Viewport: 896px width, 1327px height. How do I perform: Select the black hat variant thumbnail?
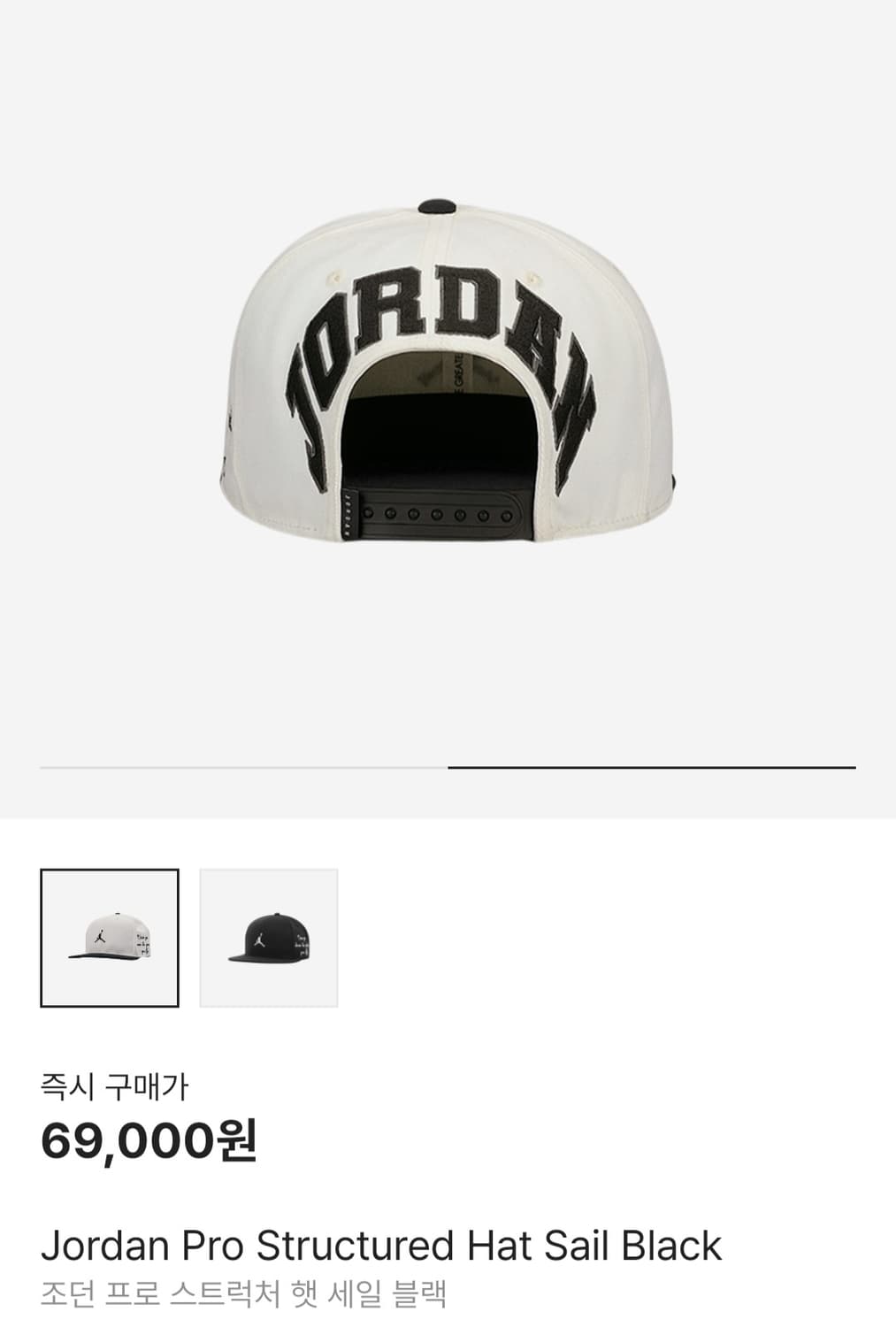click(269, 938)
